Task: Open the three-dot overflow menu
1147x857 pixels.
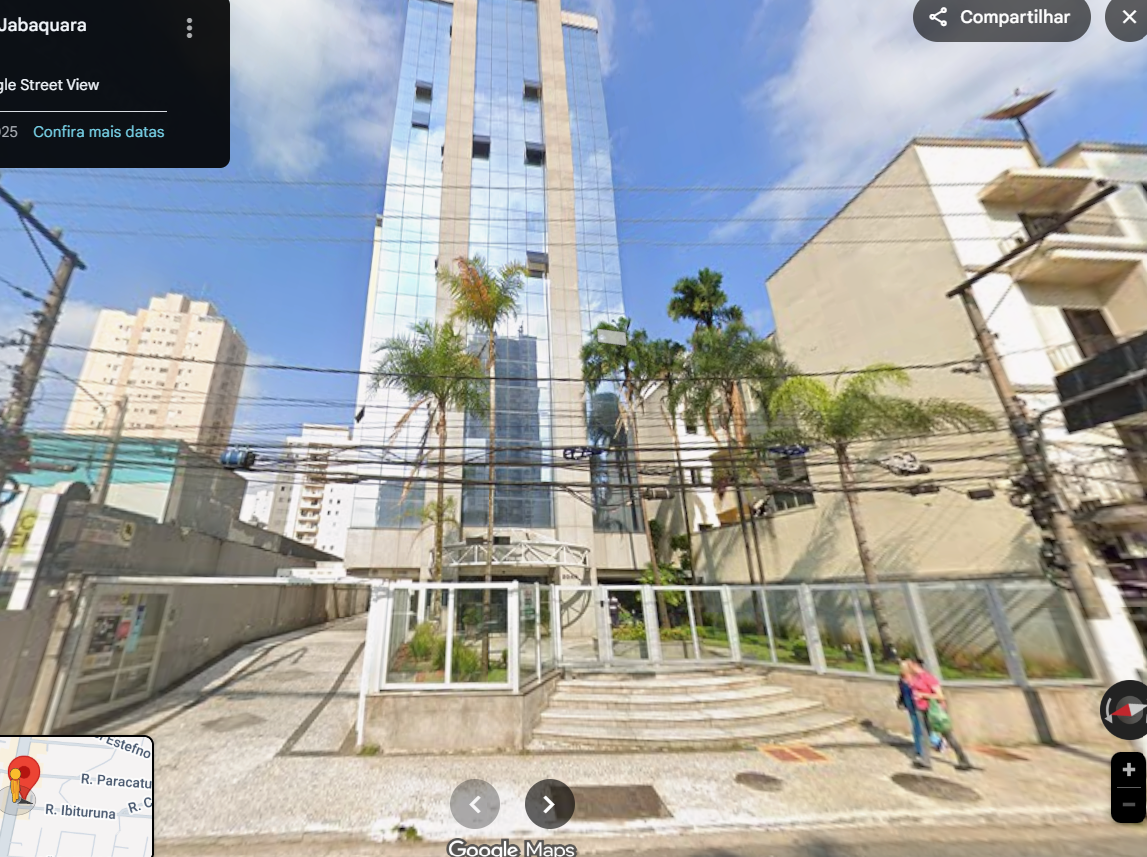Action: click(x=189, y=28)
